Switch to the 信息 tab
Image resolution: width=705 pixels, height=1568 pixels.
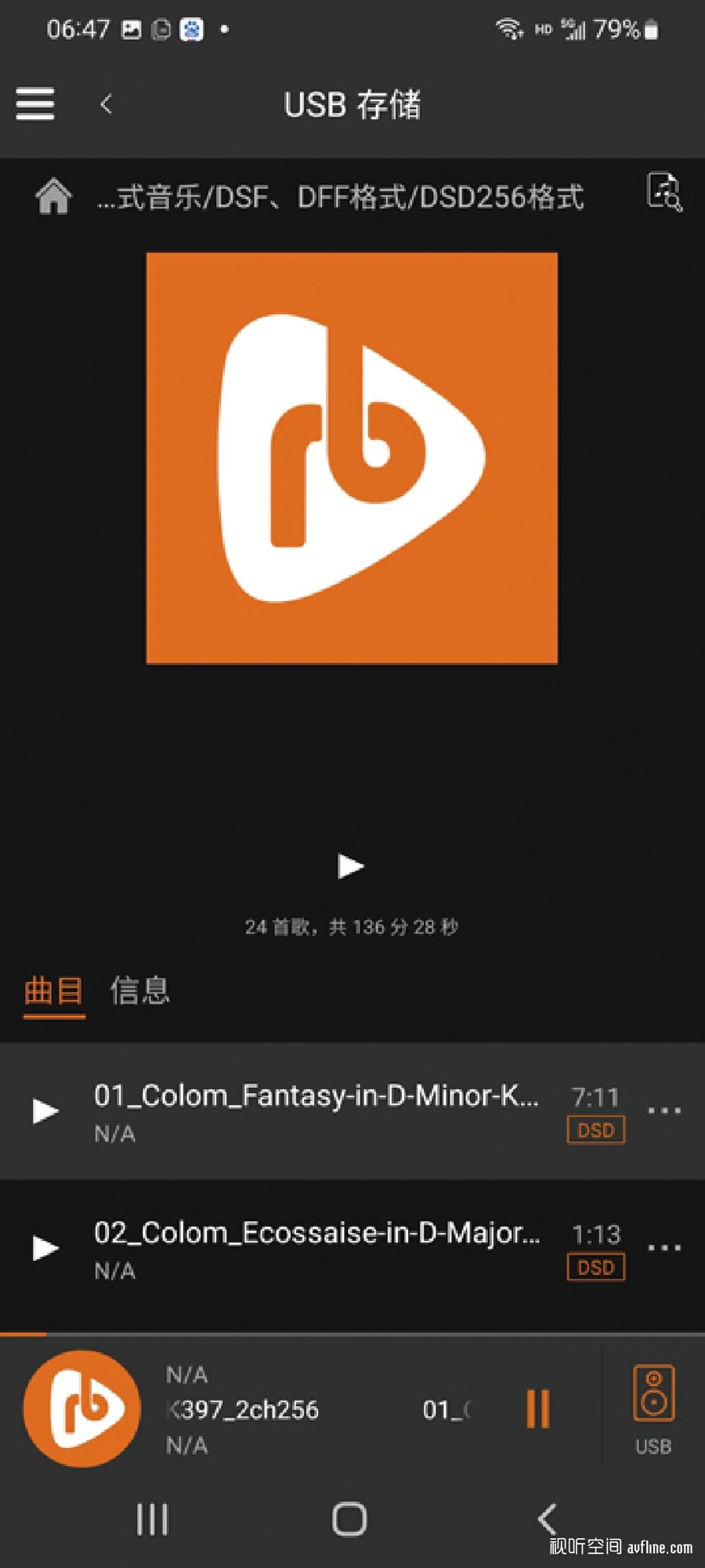pos(139,990)
